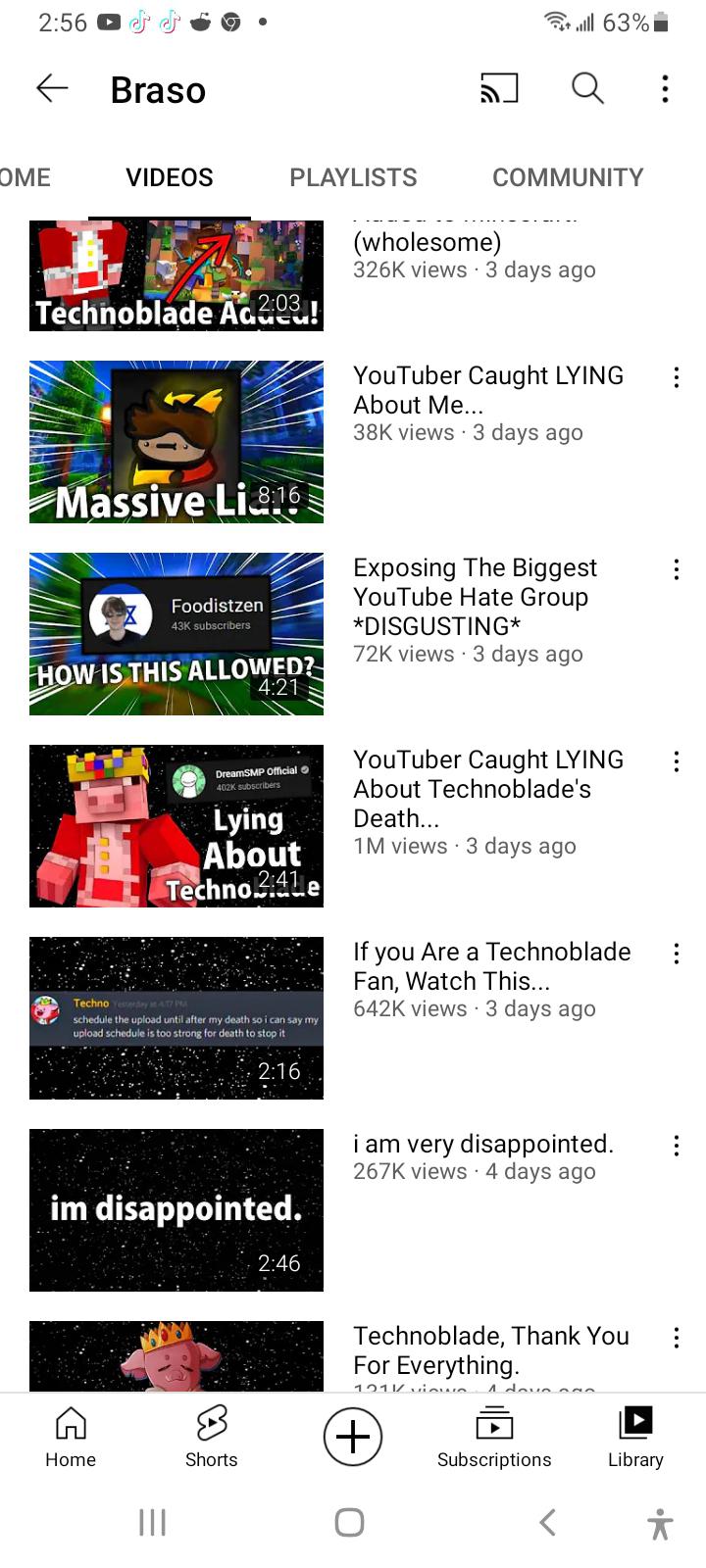This screenshot has height=1568, width=706.
Task: Open the 'i am very disappointed.' video
Action: click(176, 1210)
